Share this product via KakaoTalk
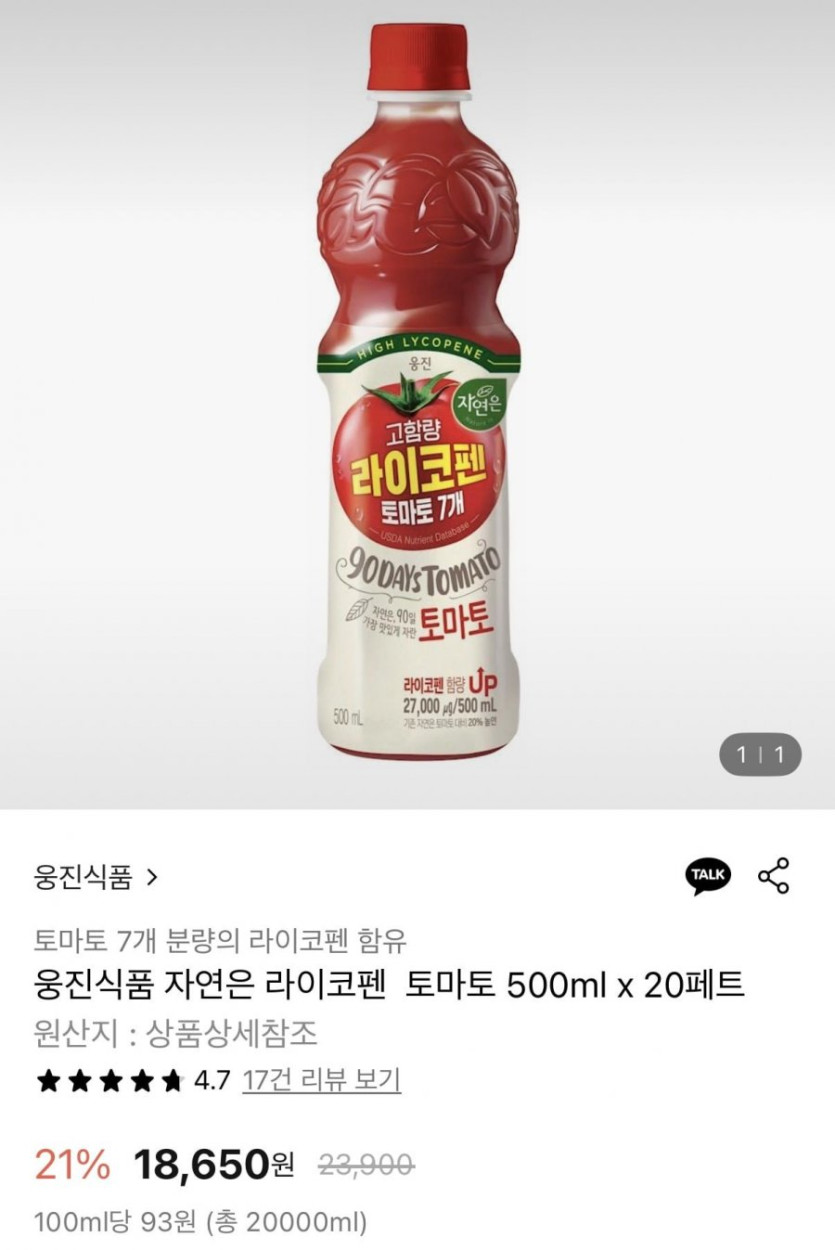 (x=708, y=875)
